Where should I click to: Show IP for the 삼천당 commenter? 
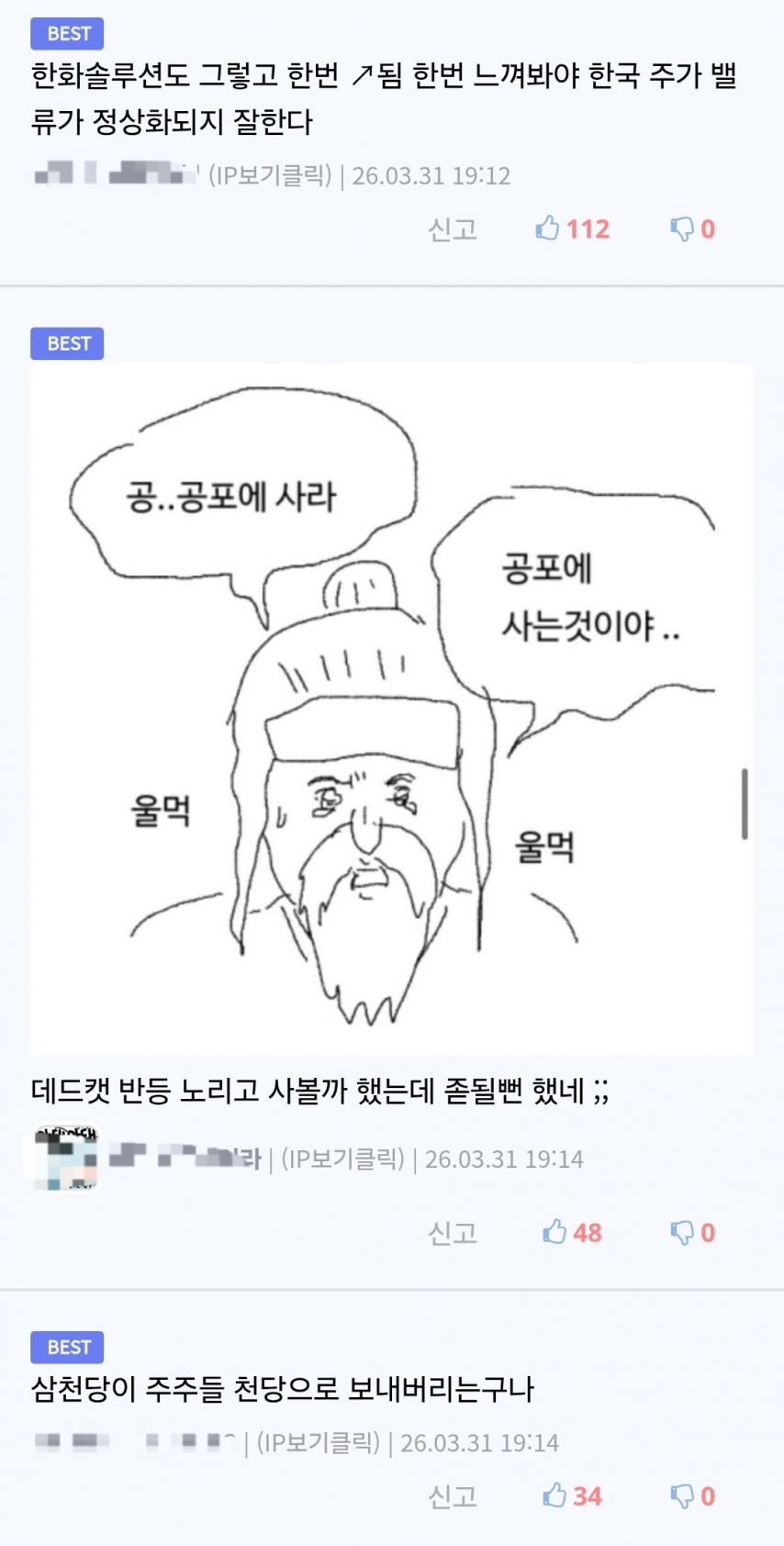(318, 1442)
